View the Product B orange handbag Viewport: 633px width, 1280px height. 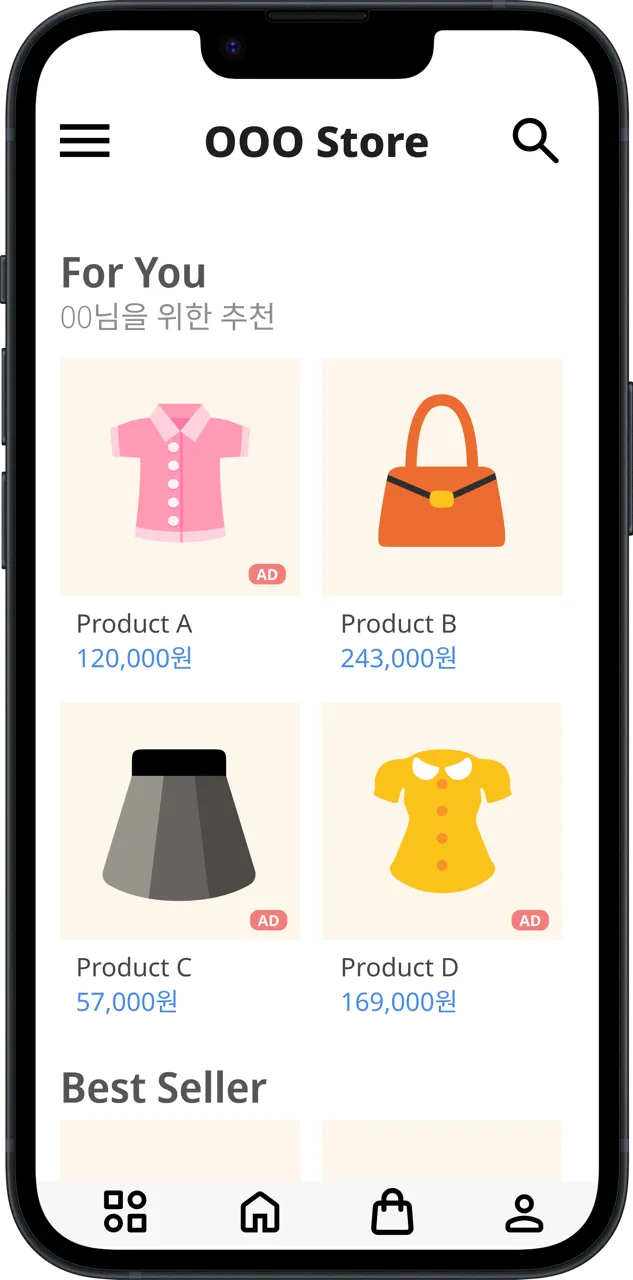(x=441, y=477)
